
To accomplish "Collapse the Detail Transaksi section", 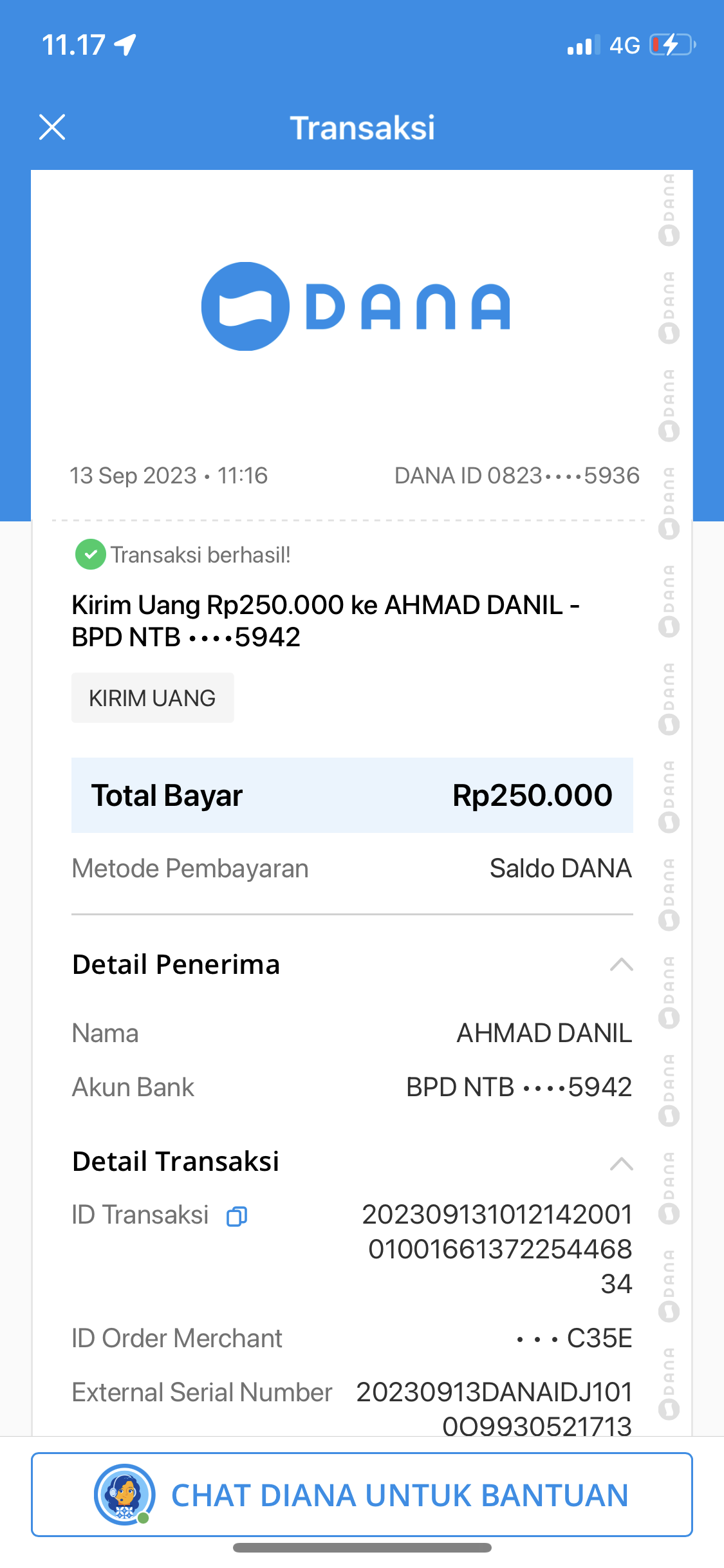I will (621, 1163).
